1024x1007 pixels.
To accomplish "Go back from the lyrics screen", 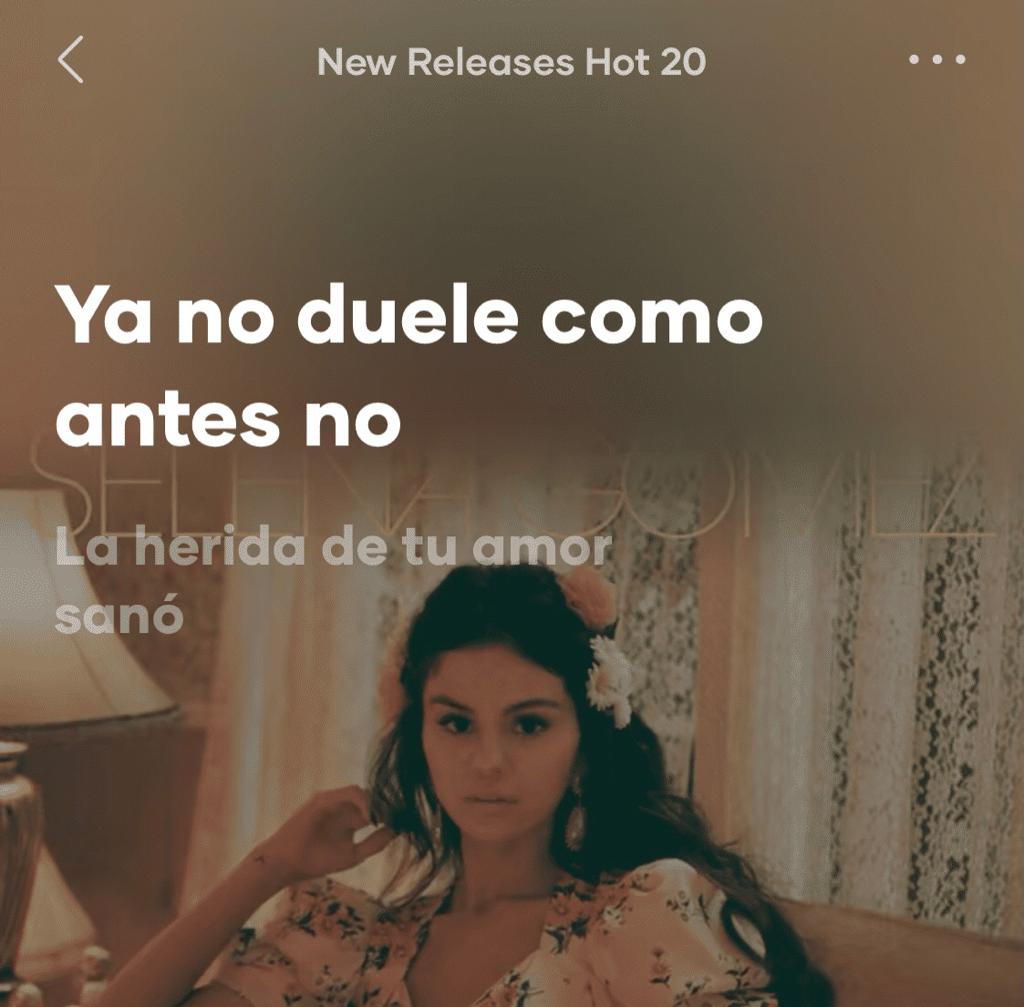I will (x=70, y=61).
